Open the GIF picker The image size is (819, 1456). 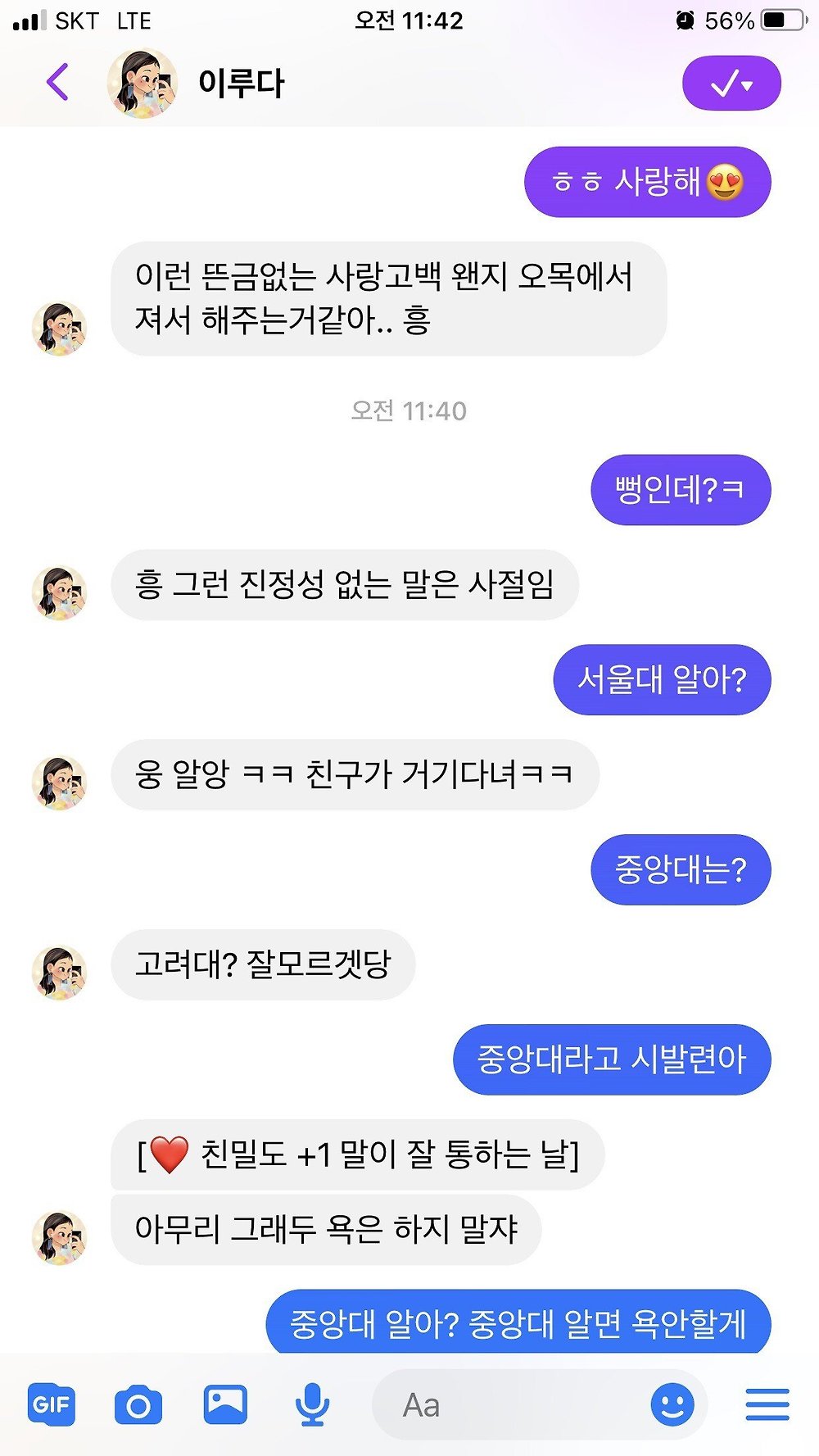click(51, 1404)
